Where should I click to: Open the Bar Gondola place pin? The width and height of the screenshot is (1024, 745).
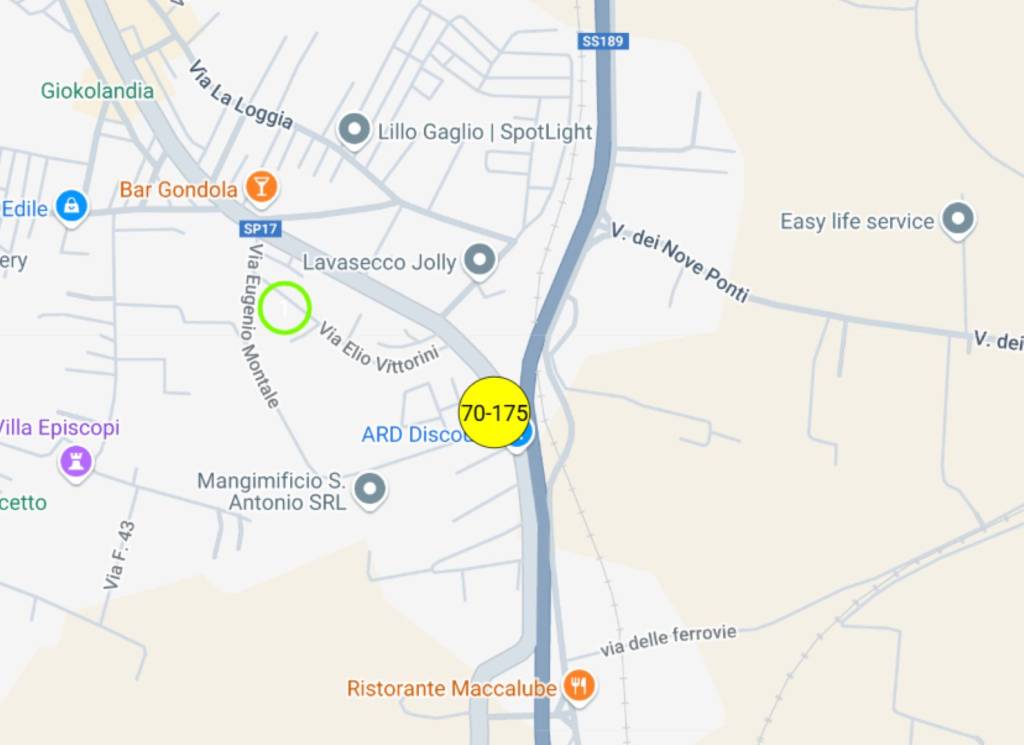click(x=261, y=187)
